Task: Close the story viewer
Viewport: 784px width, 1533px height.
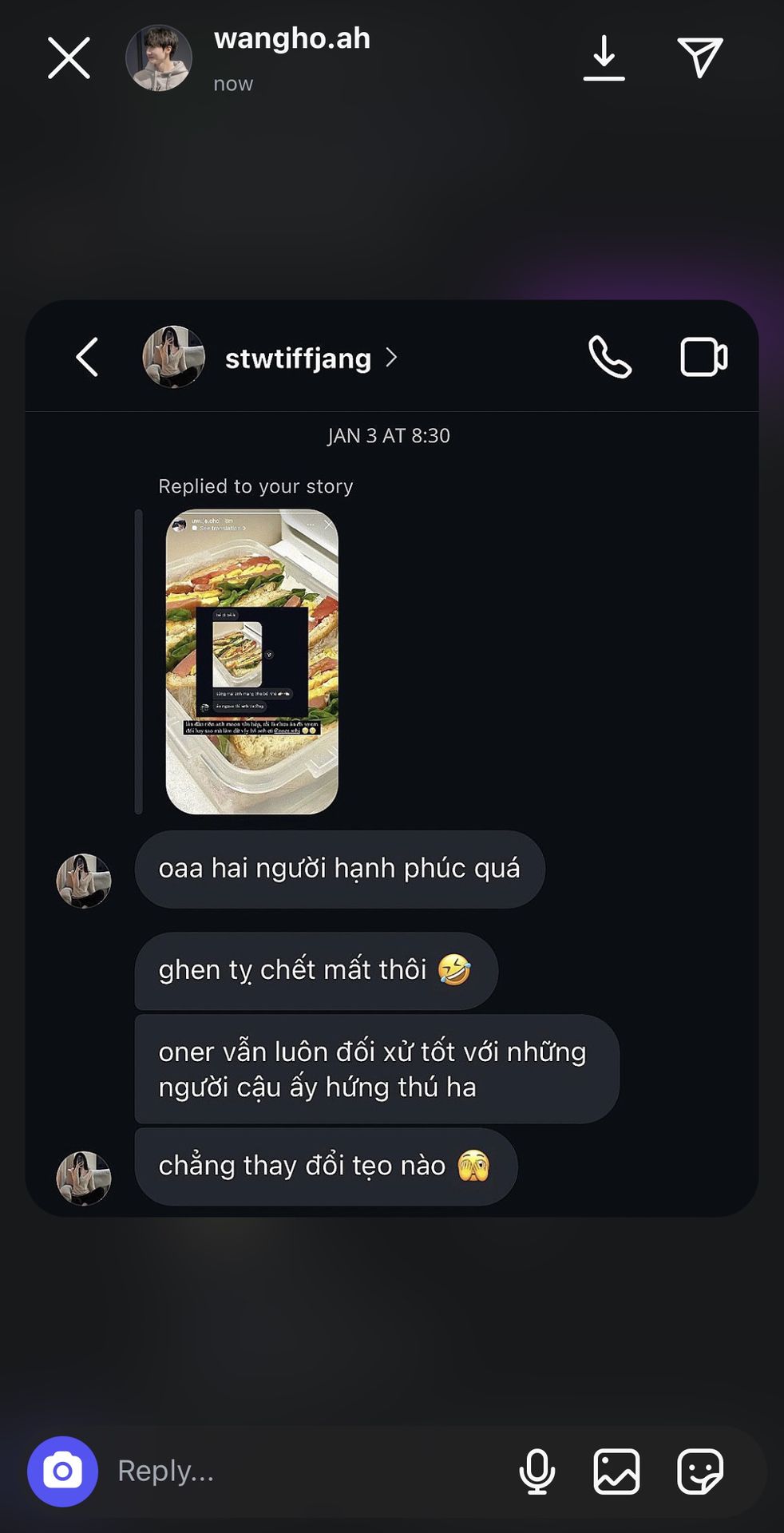Action: tap(69, 58)
